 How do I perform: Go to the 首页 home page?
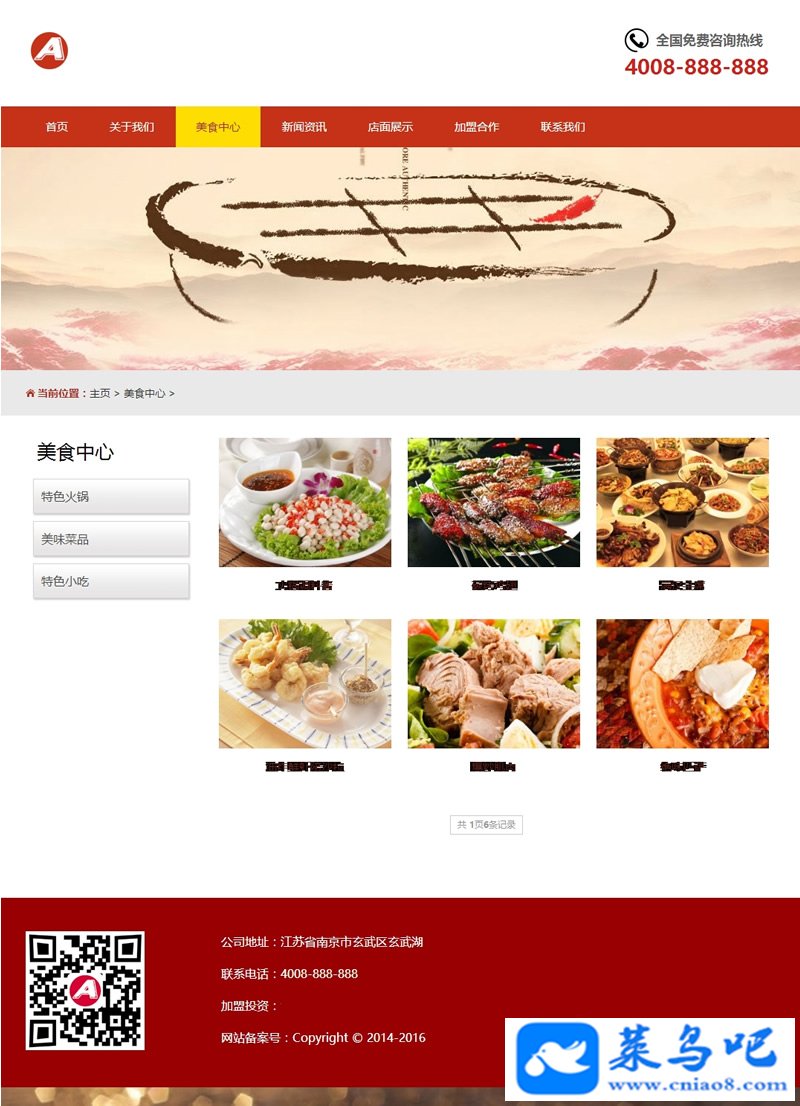[x=56, y=127]
